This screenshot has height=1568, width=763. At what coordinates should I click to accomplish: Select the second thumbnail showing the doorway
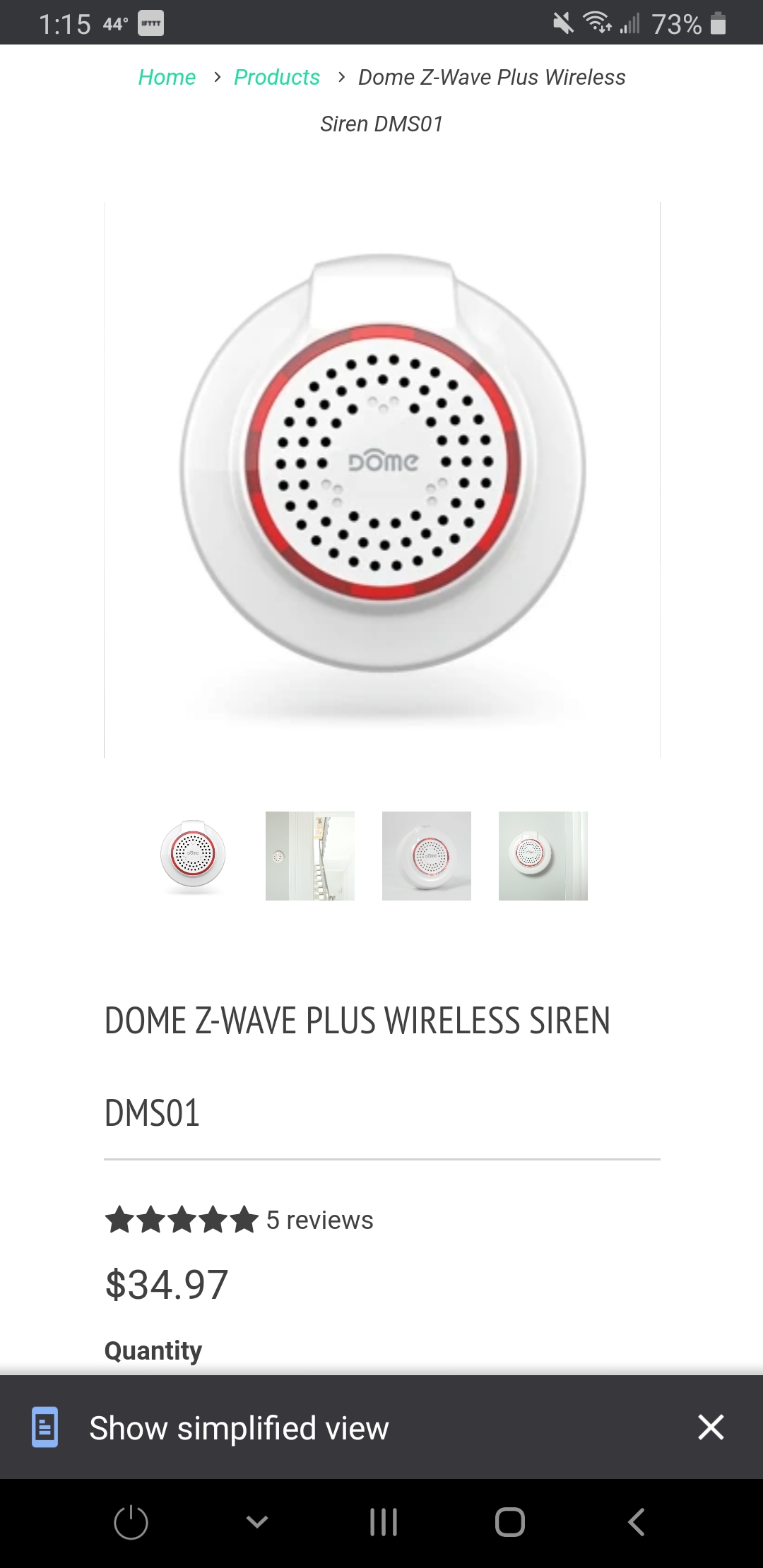[x=310, y=856]
